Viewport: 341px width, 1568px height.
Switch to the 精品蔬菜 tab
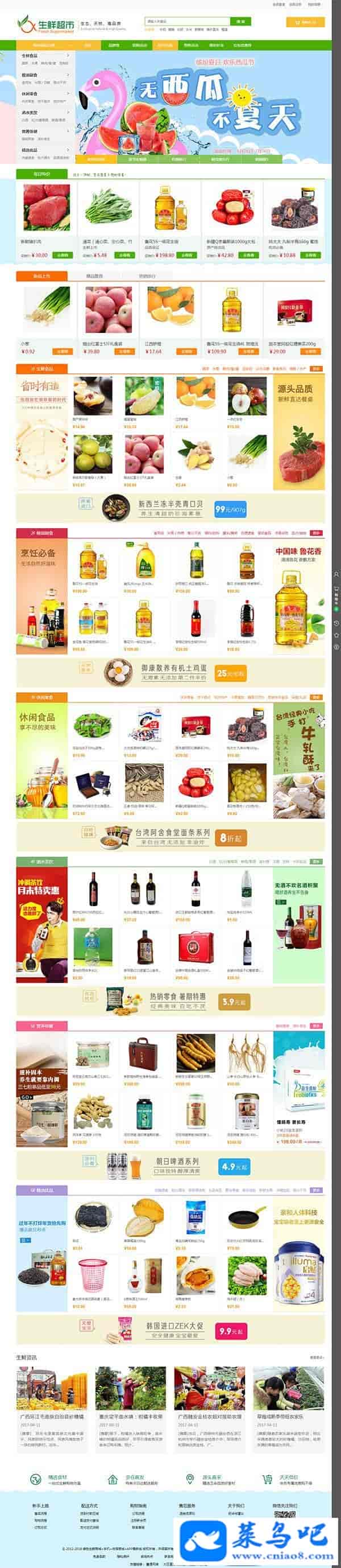(x=94, y=277)
